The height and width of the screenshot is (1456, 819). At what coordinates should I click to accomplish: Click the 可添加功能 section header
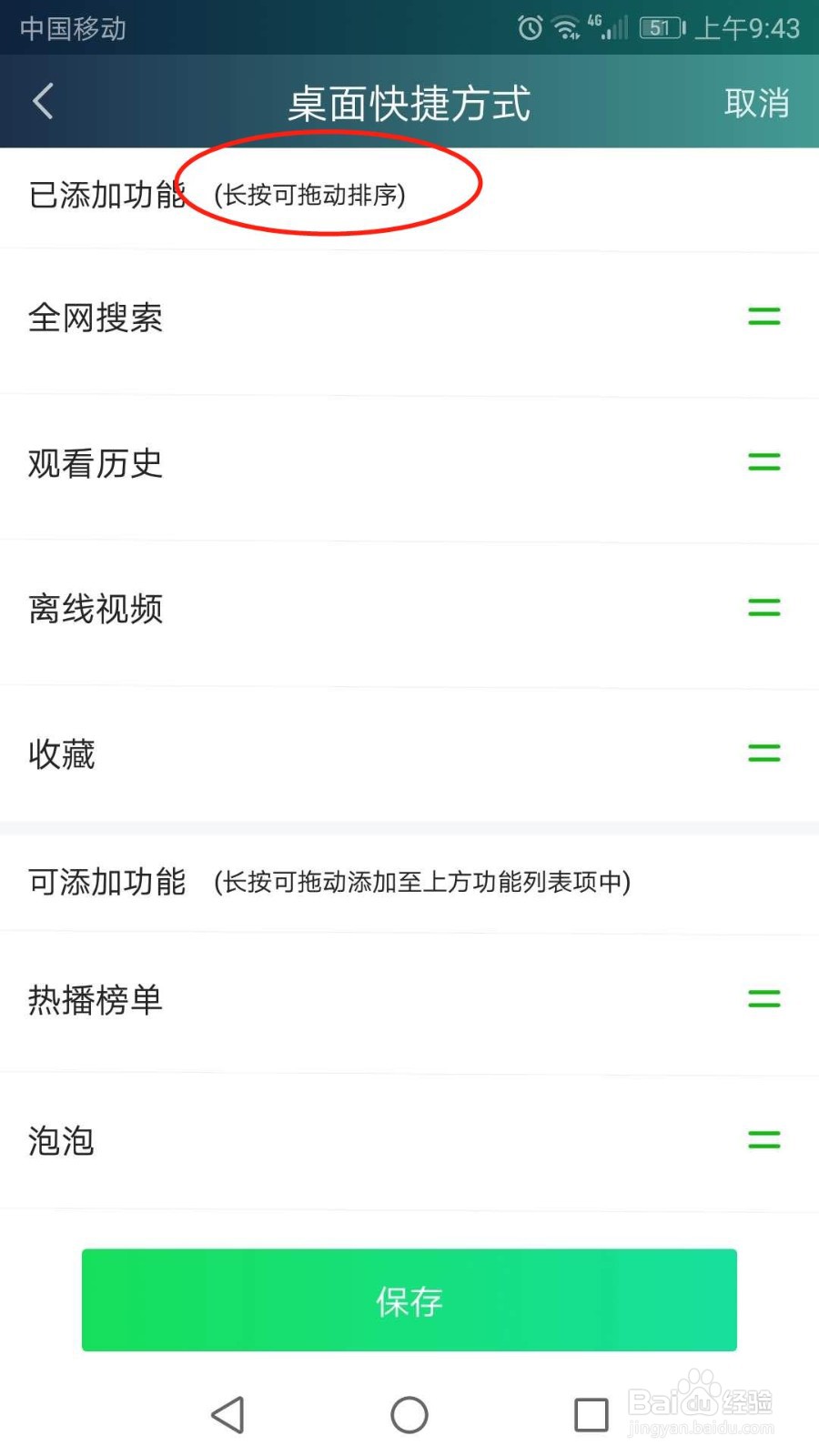[x=106, y=881]
